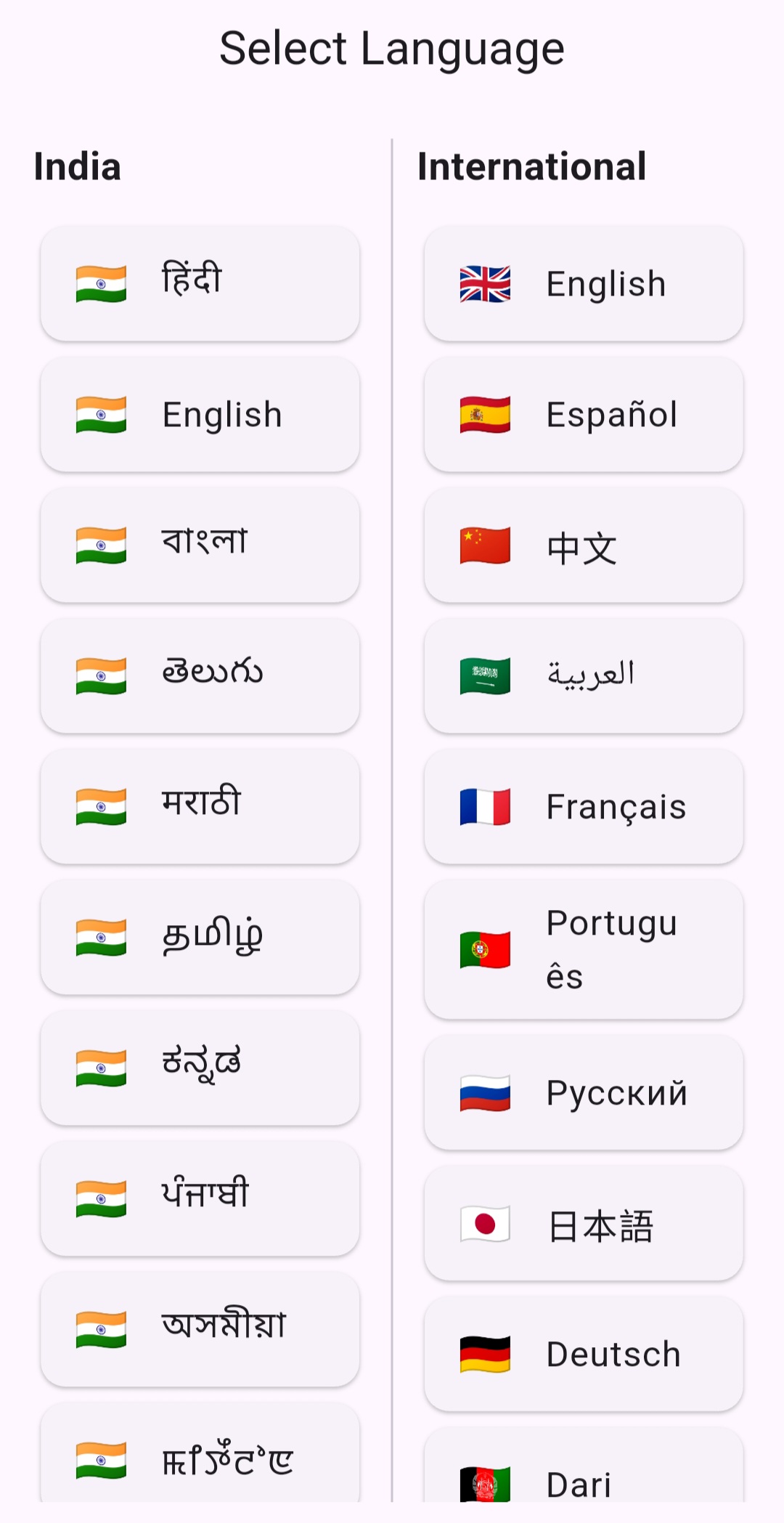Click the German flag next to Deutsch

(486, 1353)
